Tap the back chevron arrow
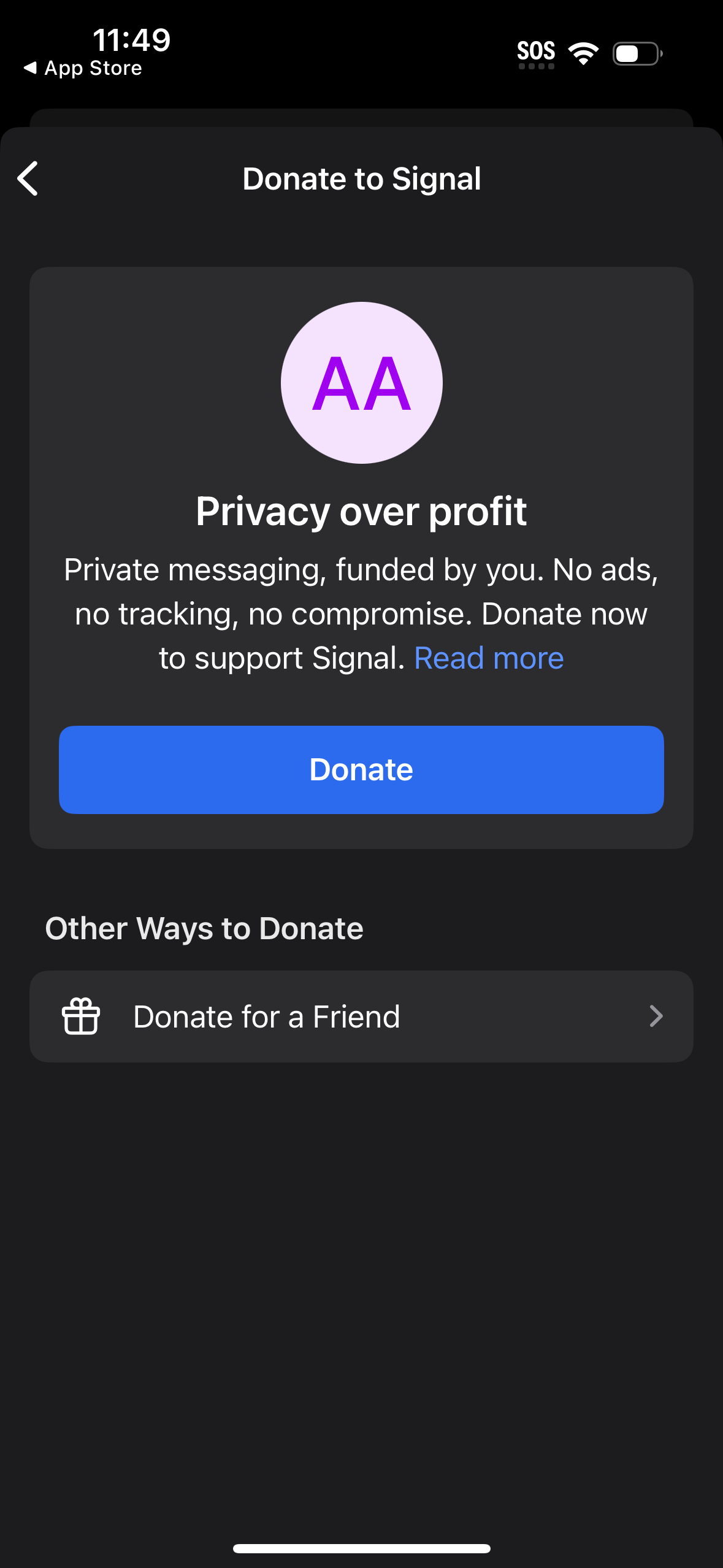Image resolution: width=723 pixels, height=1568 pixels. pos(28,179)
